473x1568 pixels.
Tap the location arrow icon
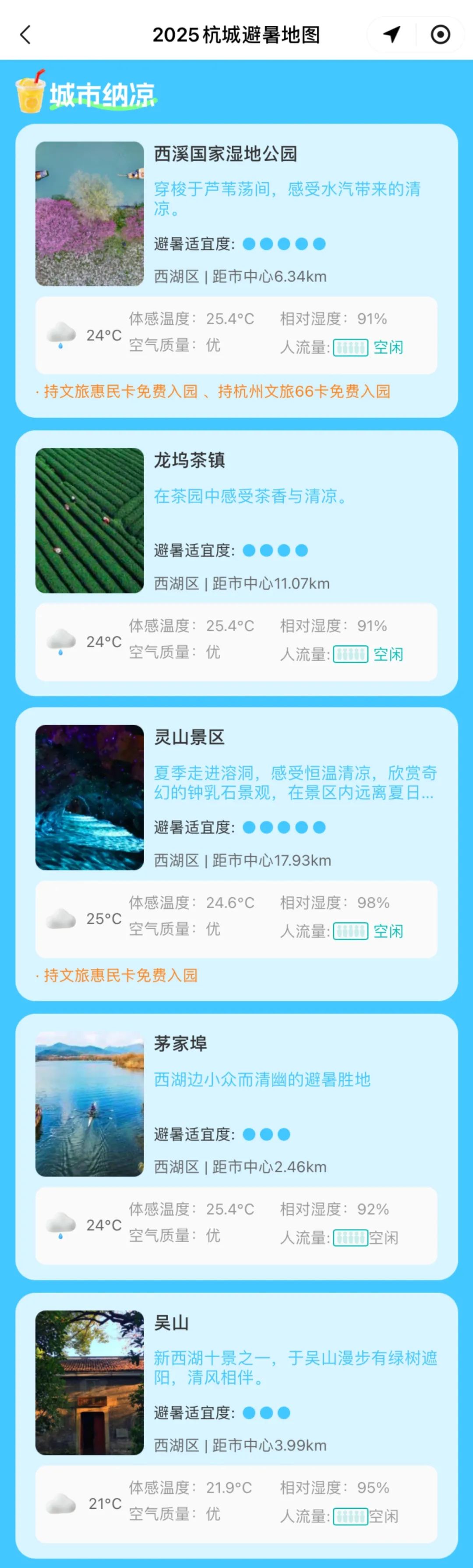(x=392, y=35)
